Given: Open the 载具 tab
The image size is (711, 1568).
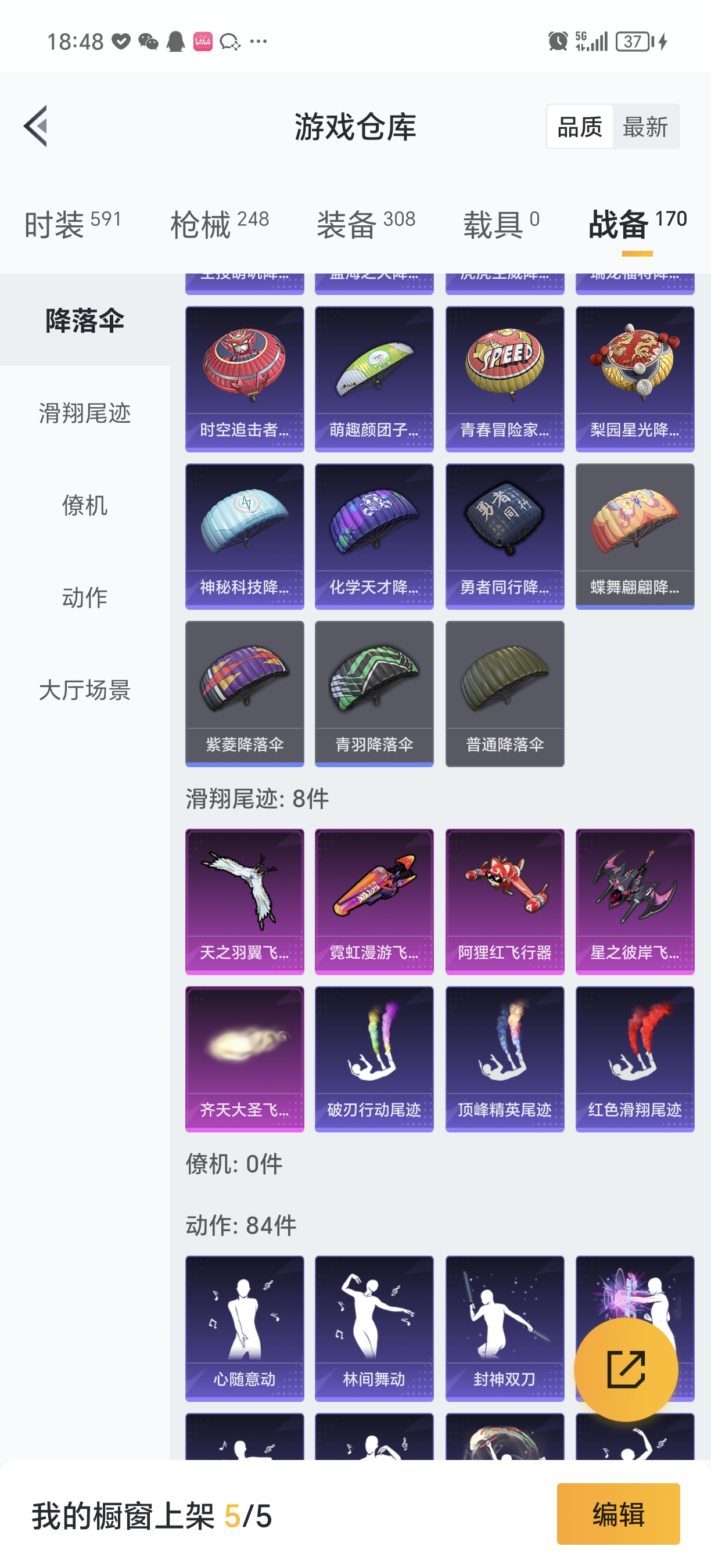Looking at the screenshot, I should [501, 224].
